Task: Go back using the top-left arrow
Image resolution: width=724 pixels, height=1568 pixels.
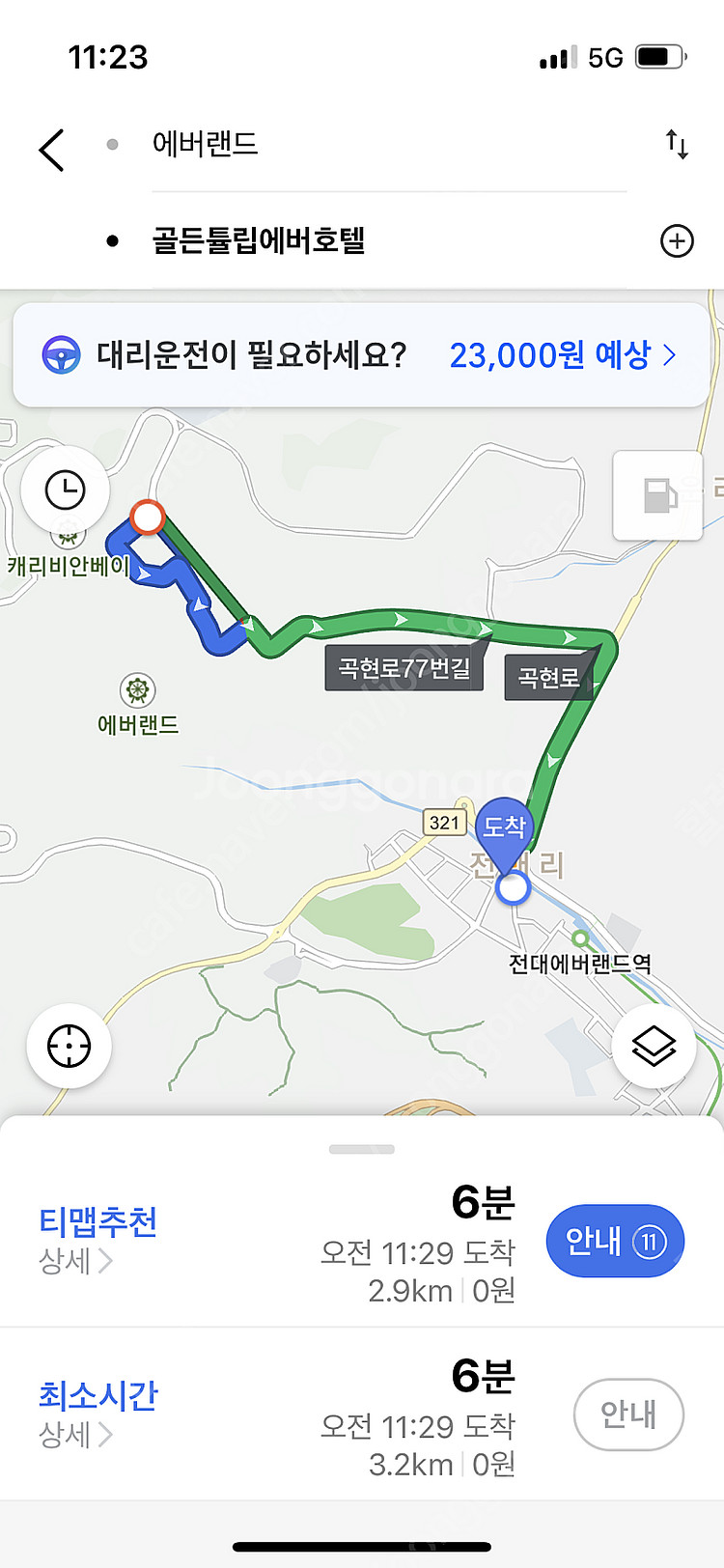Action: tap(52, 151)
